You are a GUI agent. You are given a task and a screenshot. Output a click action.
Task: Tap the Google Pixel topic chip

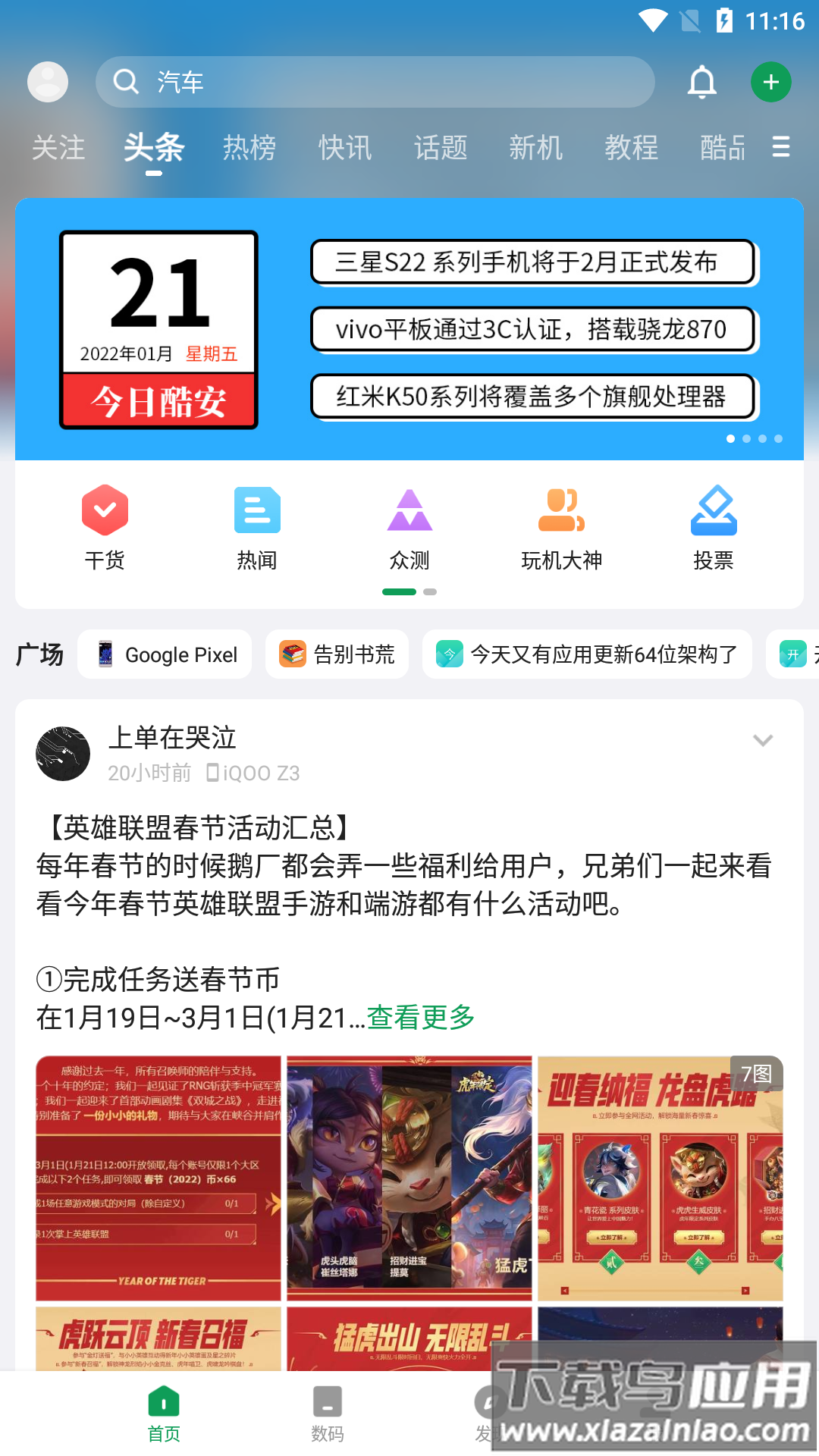click(x=165, y=654)
